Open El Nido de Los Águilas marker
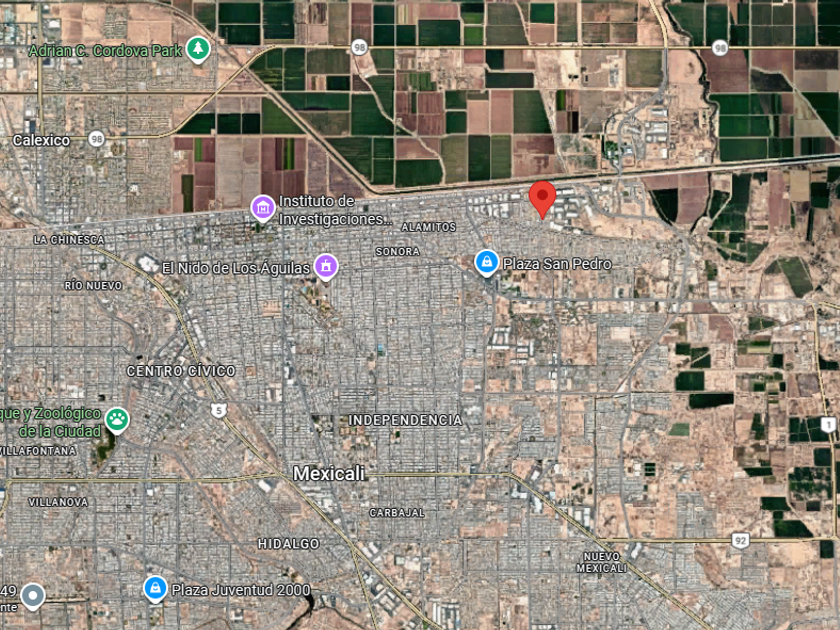 326,266
